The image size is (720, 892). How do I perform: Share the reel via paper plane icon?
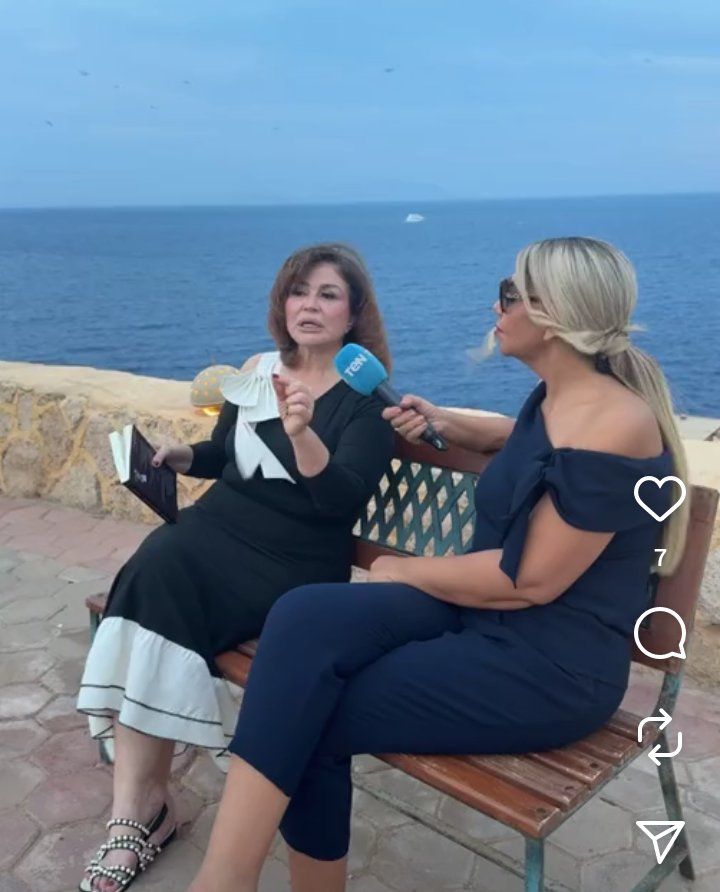click(660, 840)
